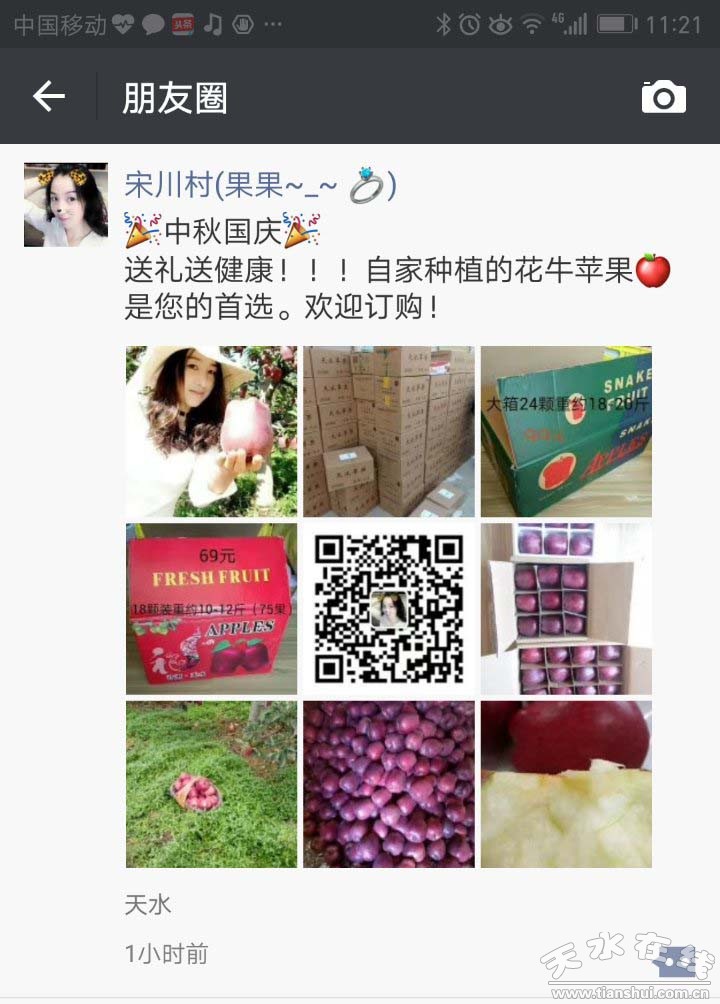
Task: View the green Snake Fruit box photo
Action: 566,431
